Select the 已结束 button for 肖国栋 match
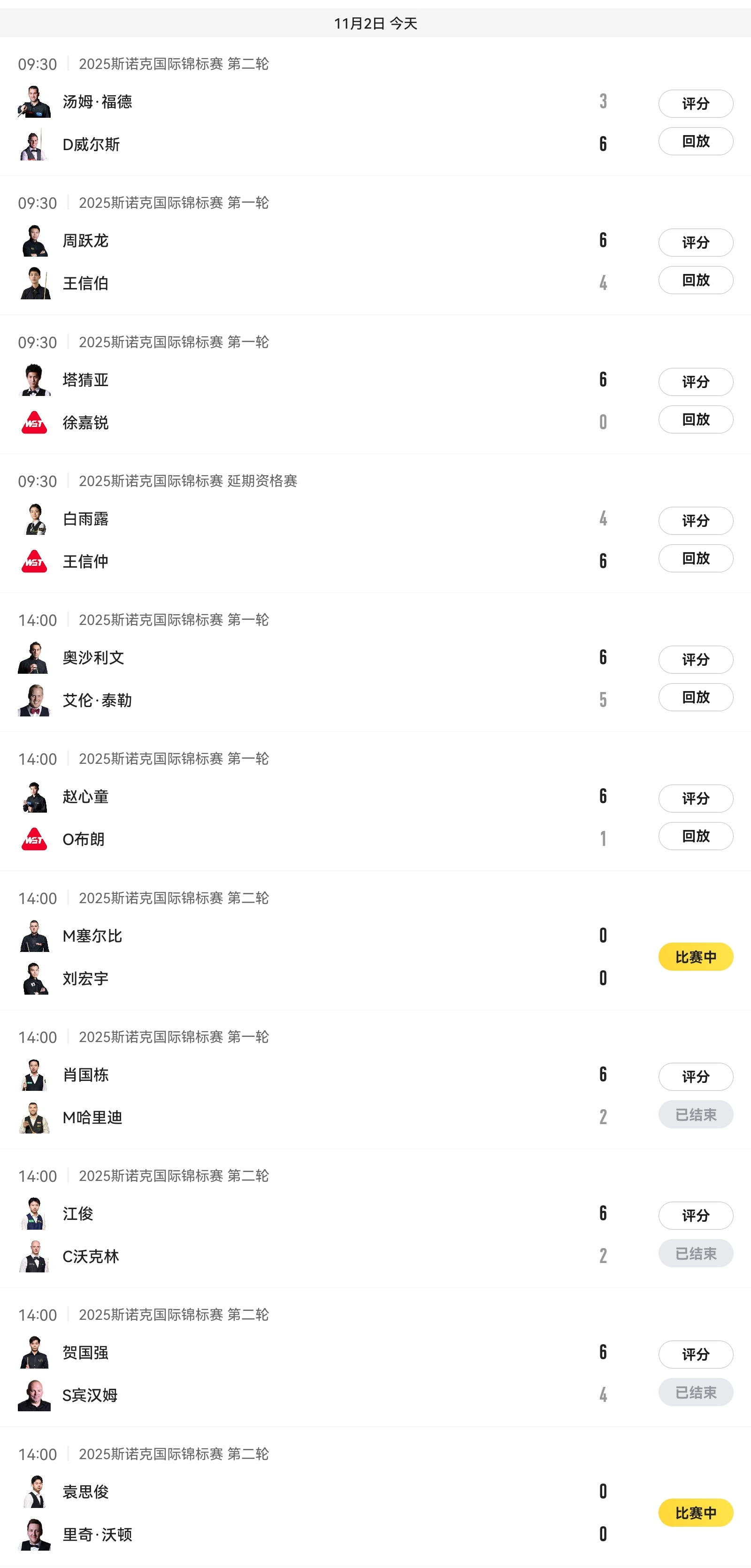This screenshot has width=751, height=1568. click(x=695, y=1114)
